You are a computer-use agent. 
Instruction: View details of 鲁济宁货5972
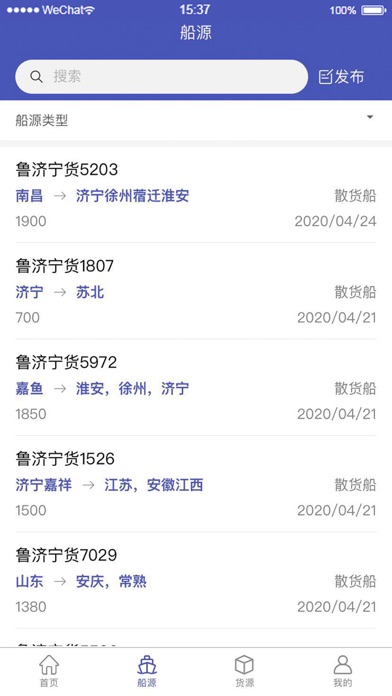(x=196, y=388)
